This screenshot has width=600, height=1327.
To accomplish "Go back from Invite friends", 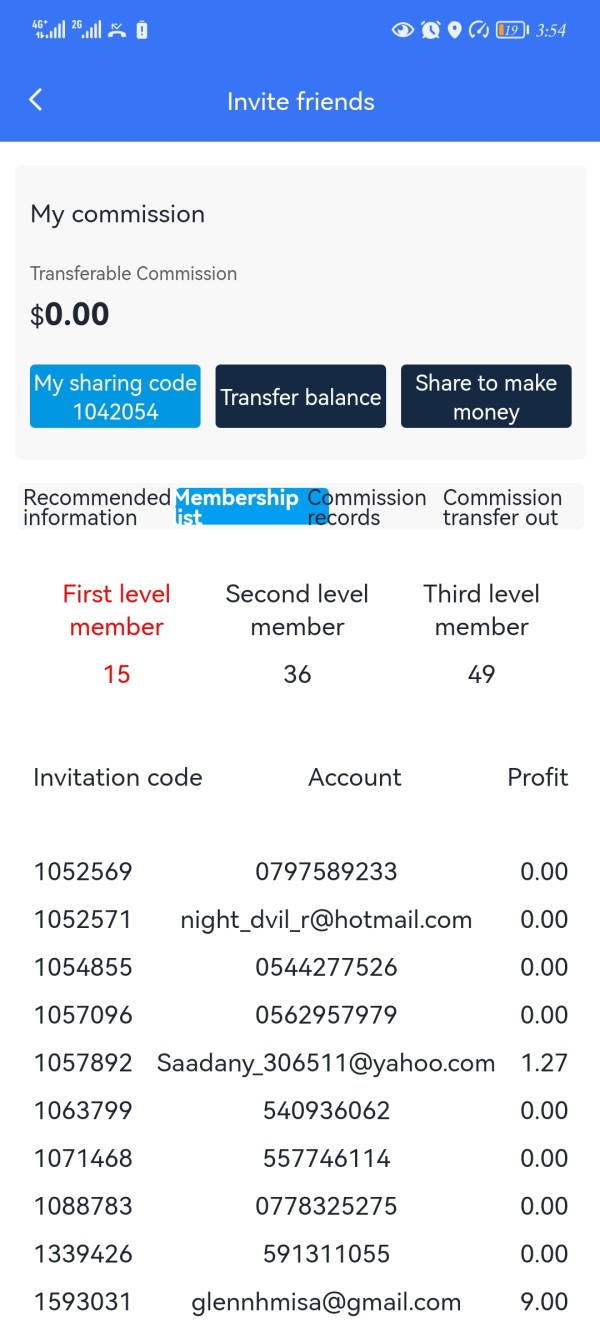I will point(36,100).
